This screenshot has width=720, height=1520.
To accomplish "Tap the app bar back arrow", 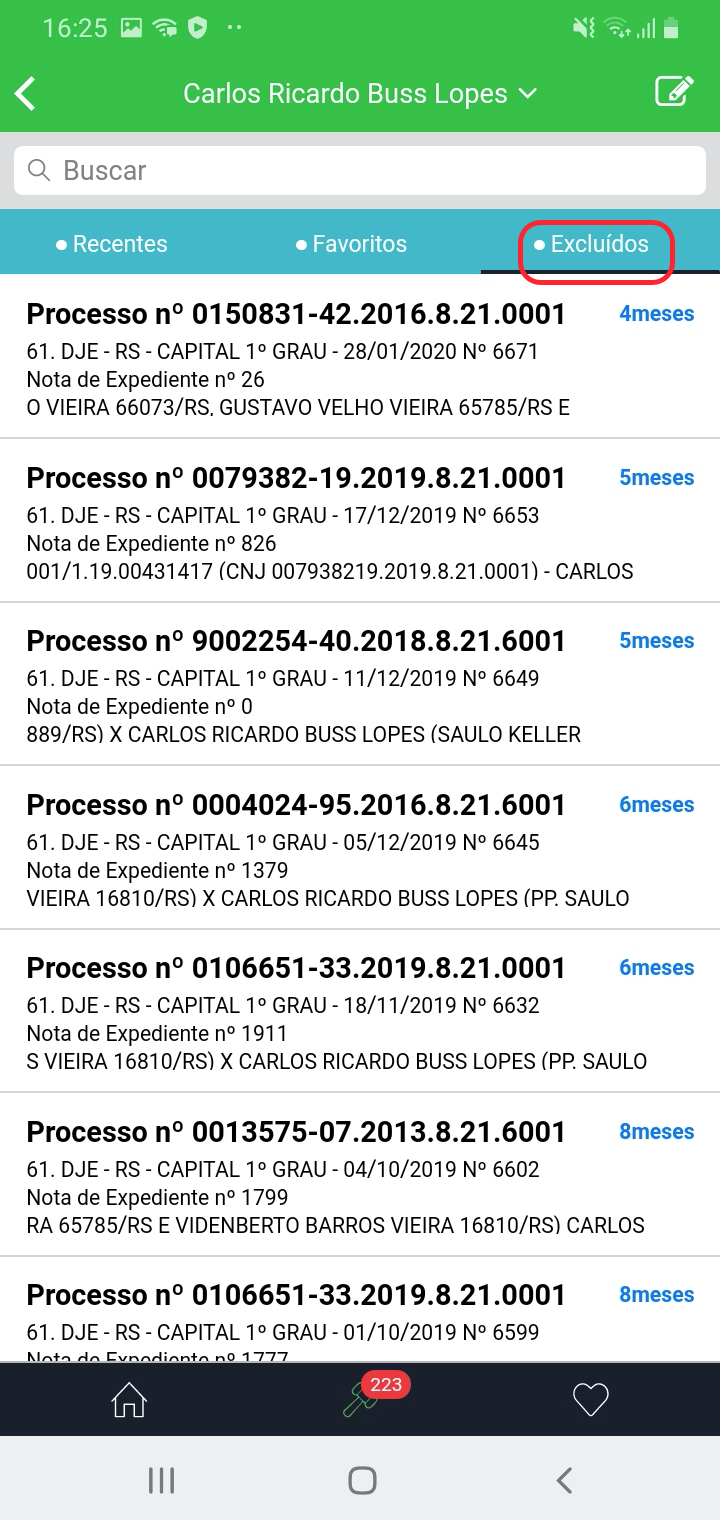I will (x=26, y=94).
